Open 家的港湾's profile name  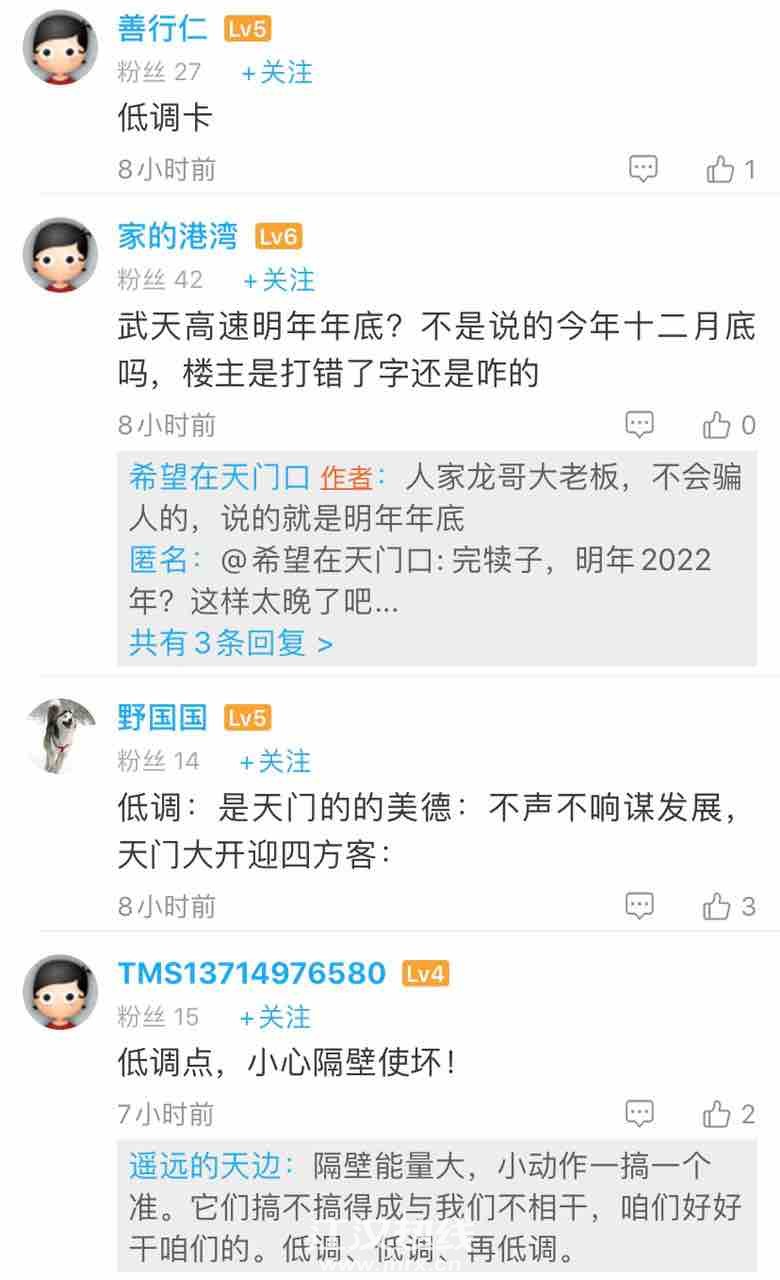click(x=178, y=236)
